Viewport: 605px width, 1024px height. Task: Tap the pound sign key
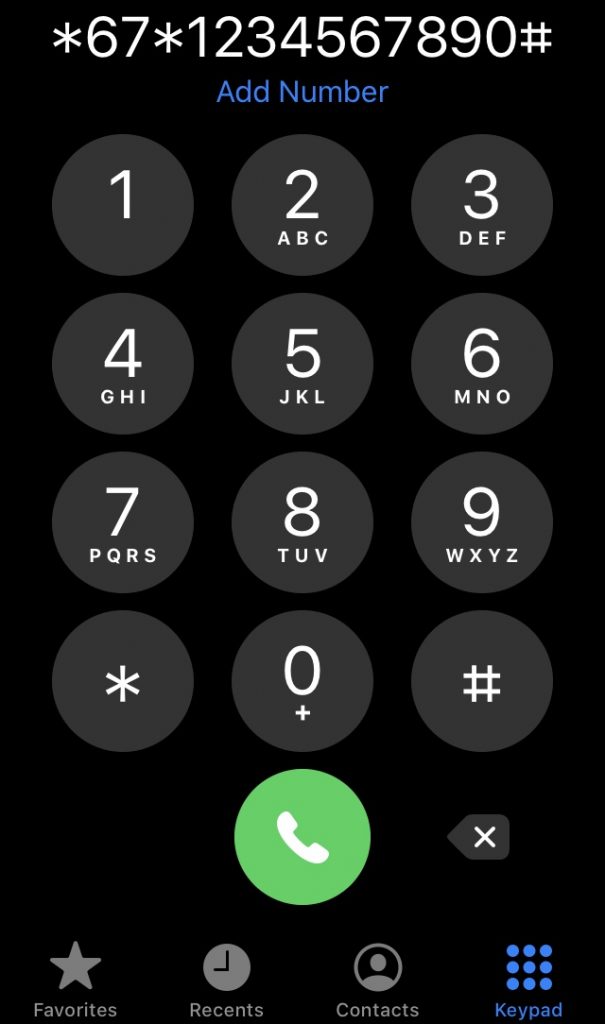[x=482, y=682]
